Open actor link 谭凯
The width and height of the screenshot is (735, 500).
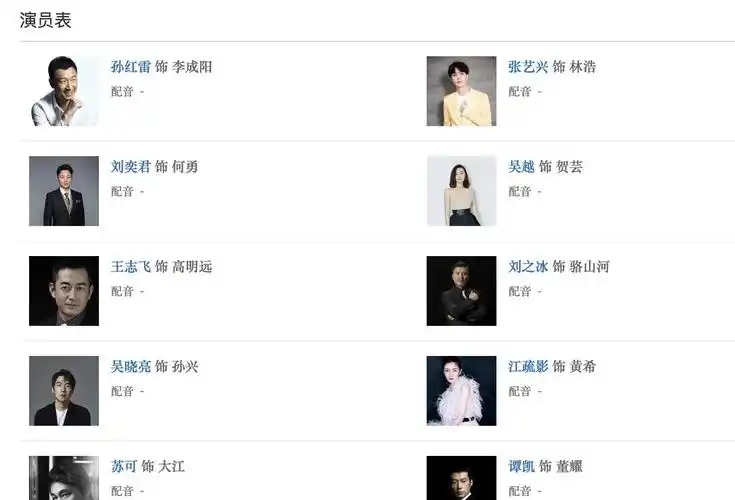[521, 467]
